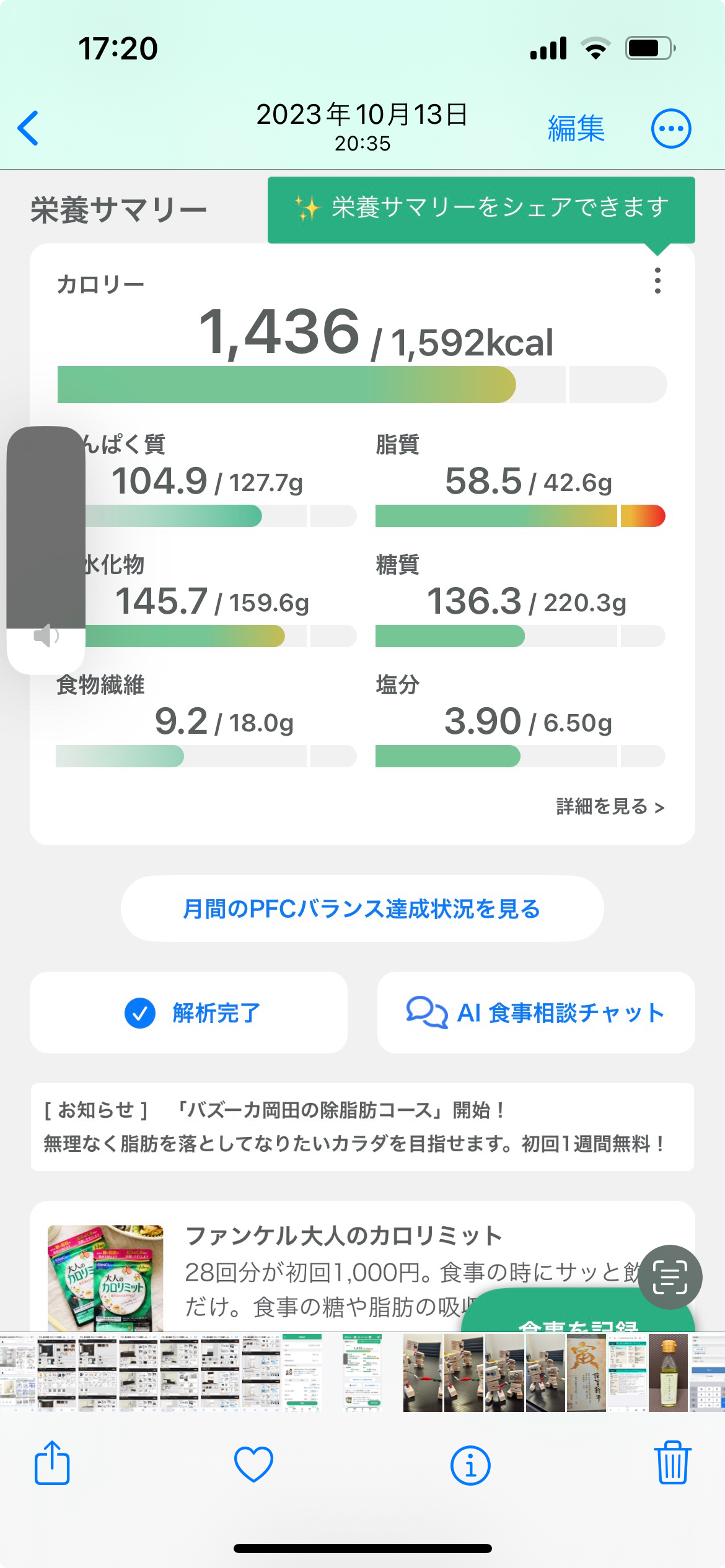Mark this photo as favorite
This screenshot has width=725, height=1568.
(253, 1465)
